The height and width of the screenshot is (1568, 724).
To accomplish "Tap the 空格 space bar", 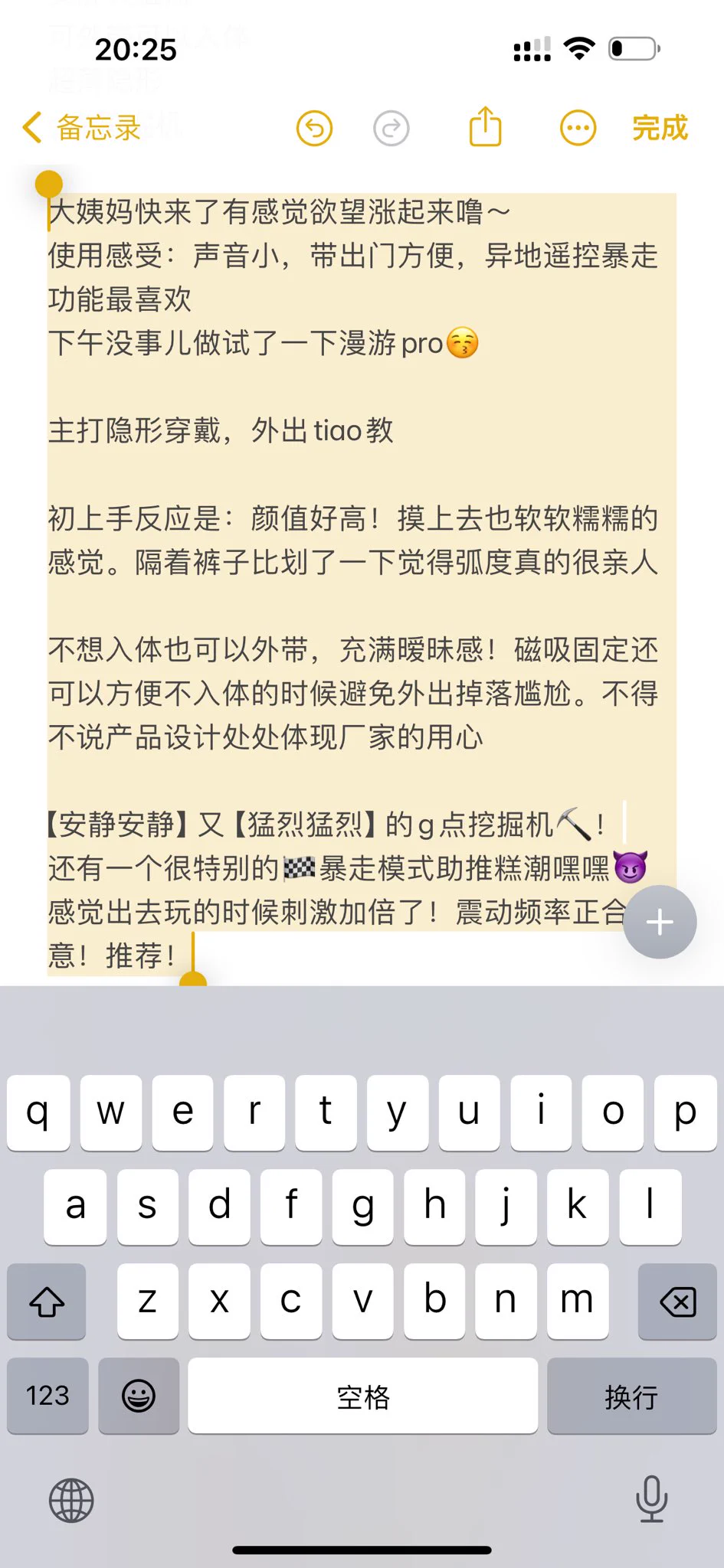I will point(363,1395).
